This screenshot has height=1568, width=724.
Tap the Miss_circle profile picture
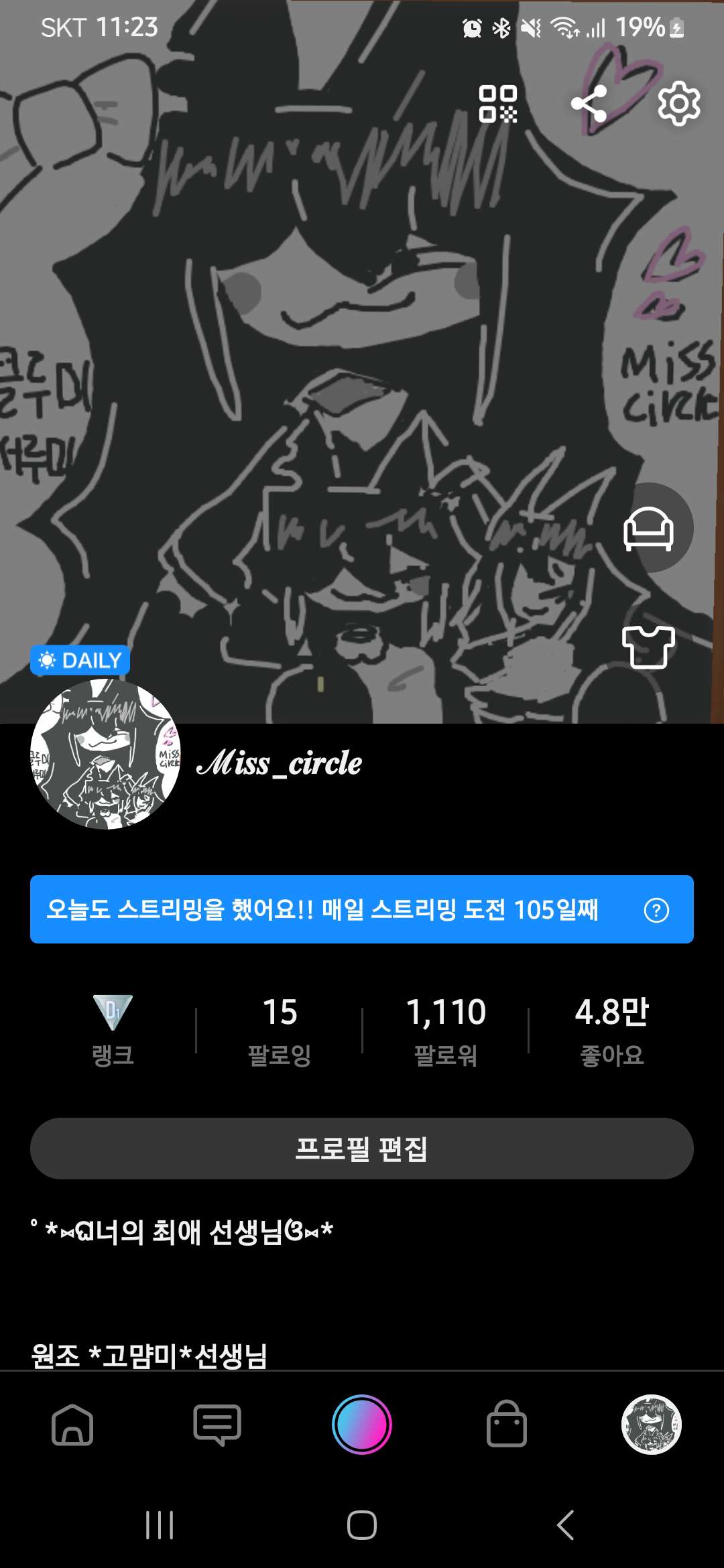click(x=105, y=754)
